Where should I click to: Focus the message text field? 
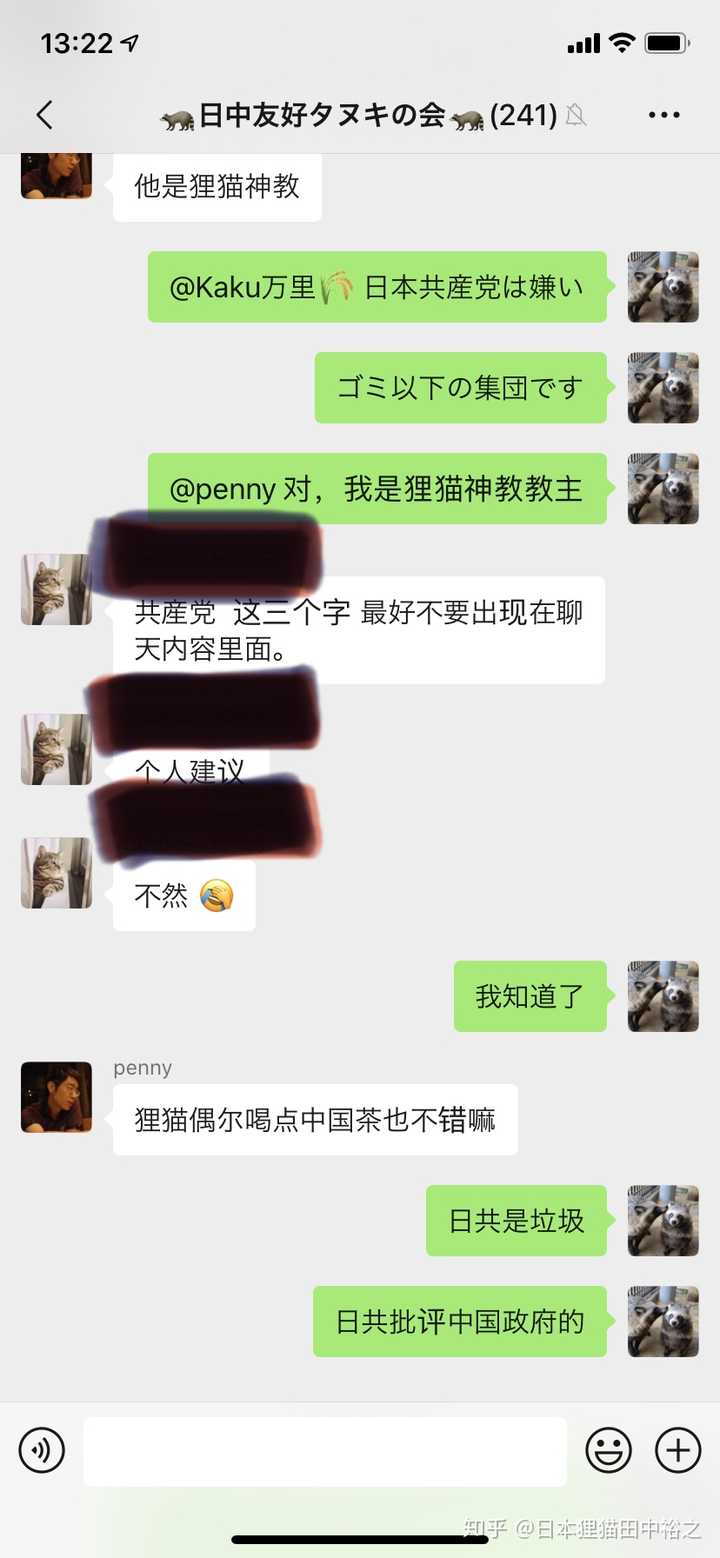click(x=325, y=1451)
